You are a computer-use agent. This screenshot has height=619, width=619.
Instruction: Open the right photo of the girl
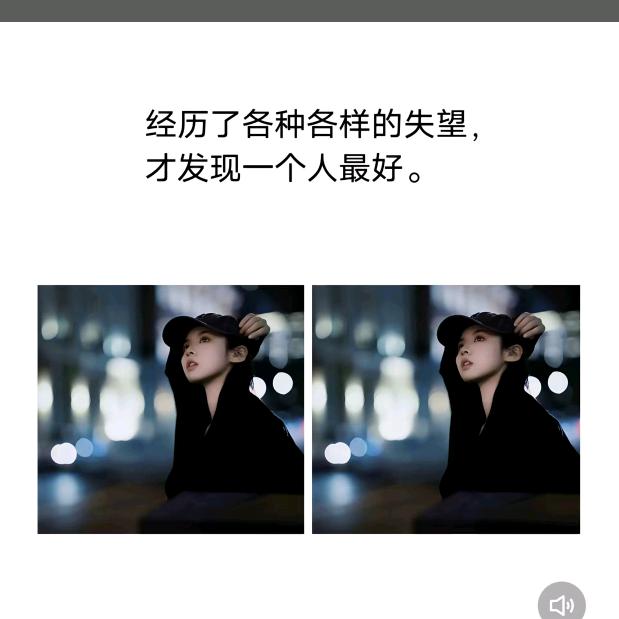pos(446,409)
